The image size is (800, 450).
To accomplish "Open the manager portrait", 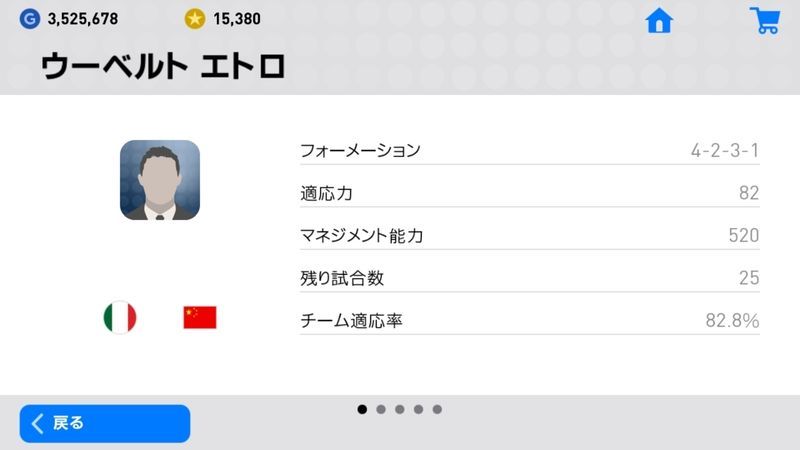I will 160,180.
